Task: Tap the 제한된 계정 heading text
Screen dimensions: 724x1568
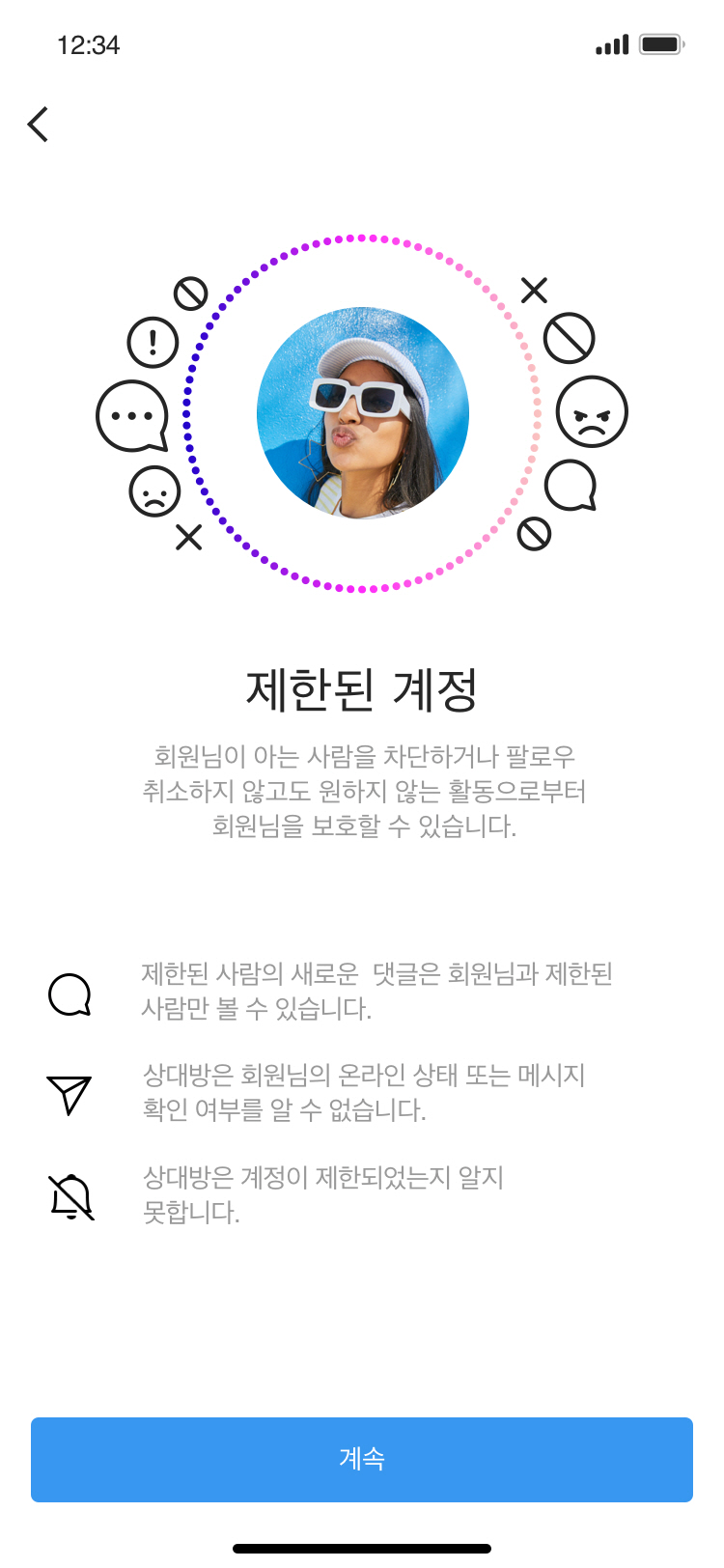Action: click(362, 689)
